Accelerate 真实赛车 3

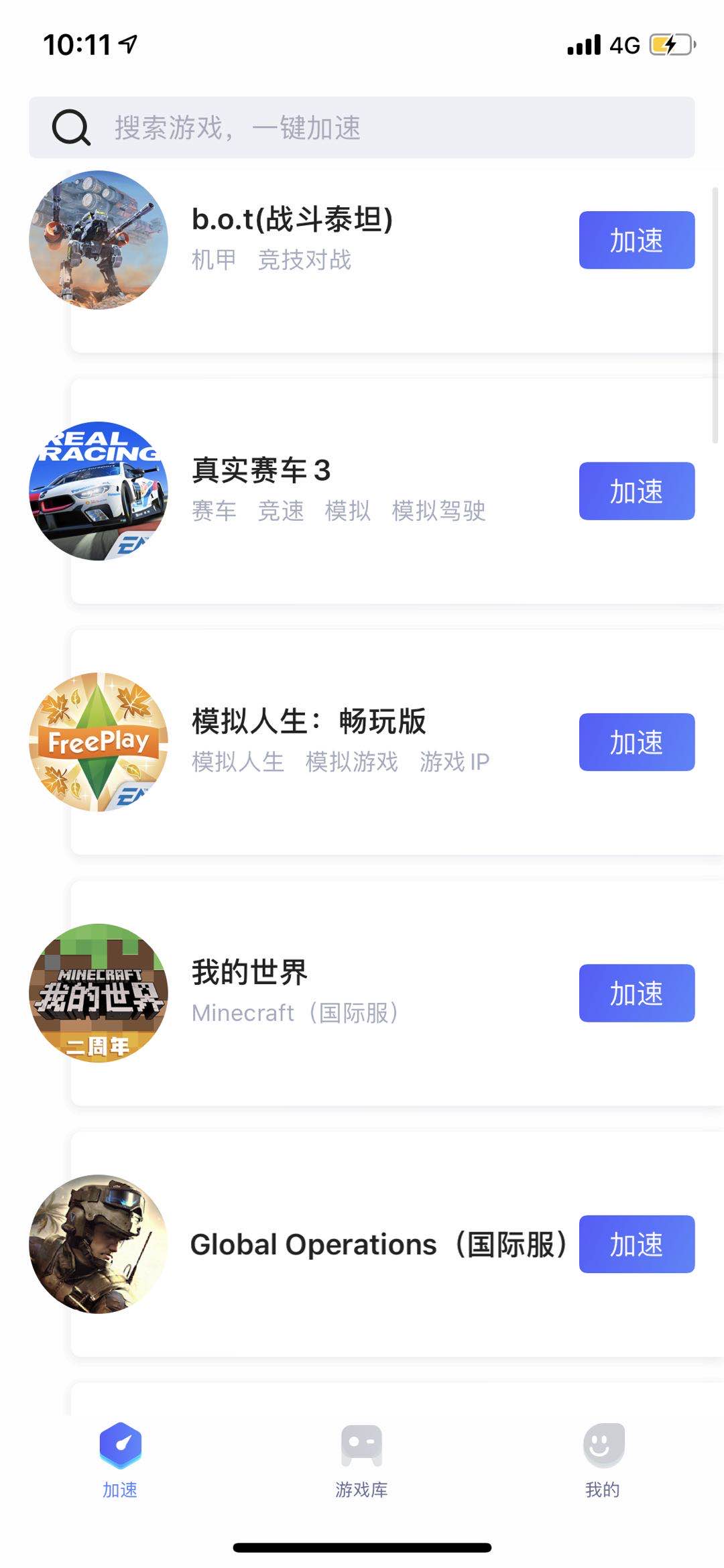(x=636, y=491)
